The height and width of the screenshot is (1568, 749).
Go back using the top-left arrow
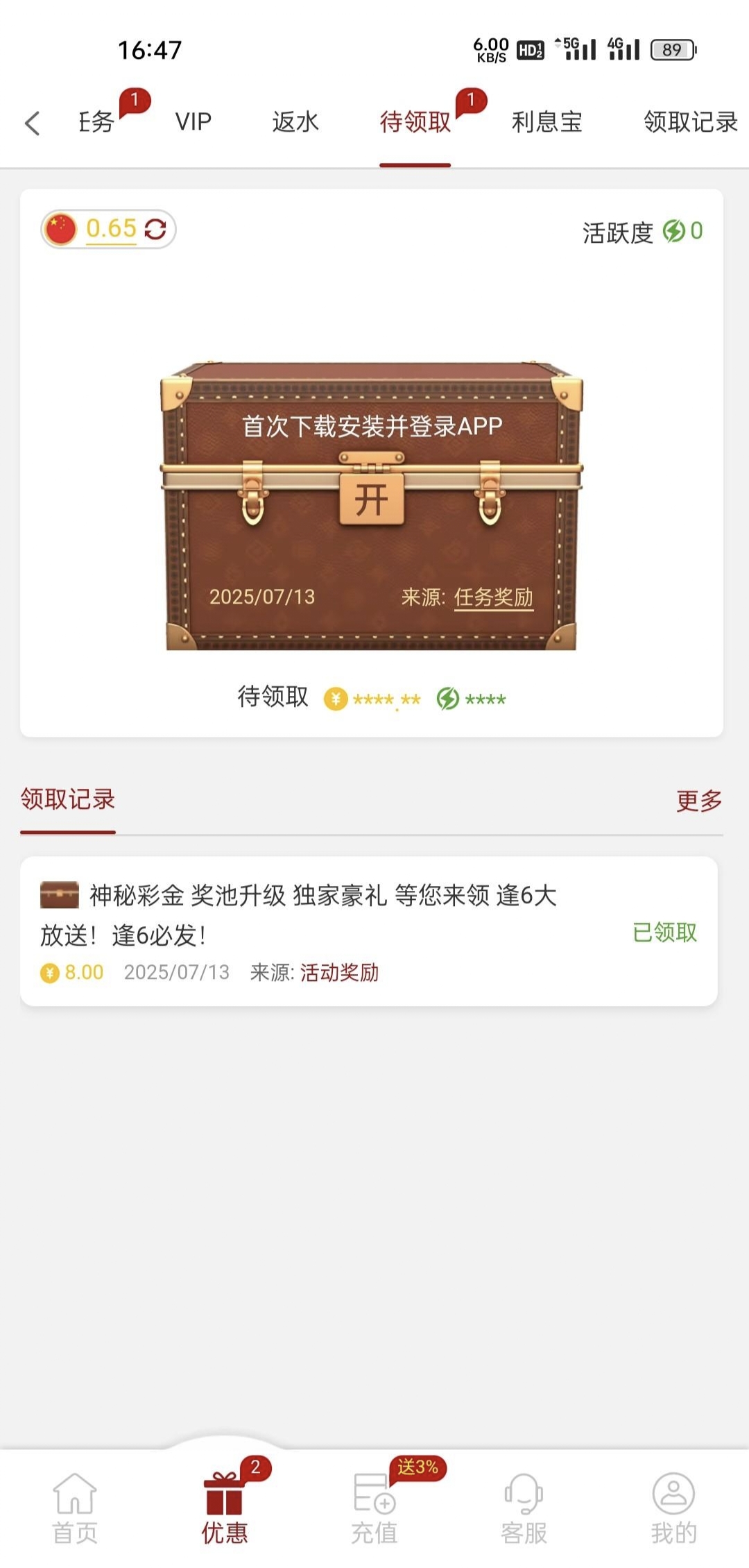(32, 123)
